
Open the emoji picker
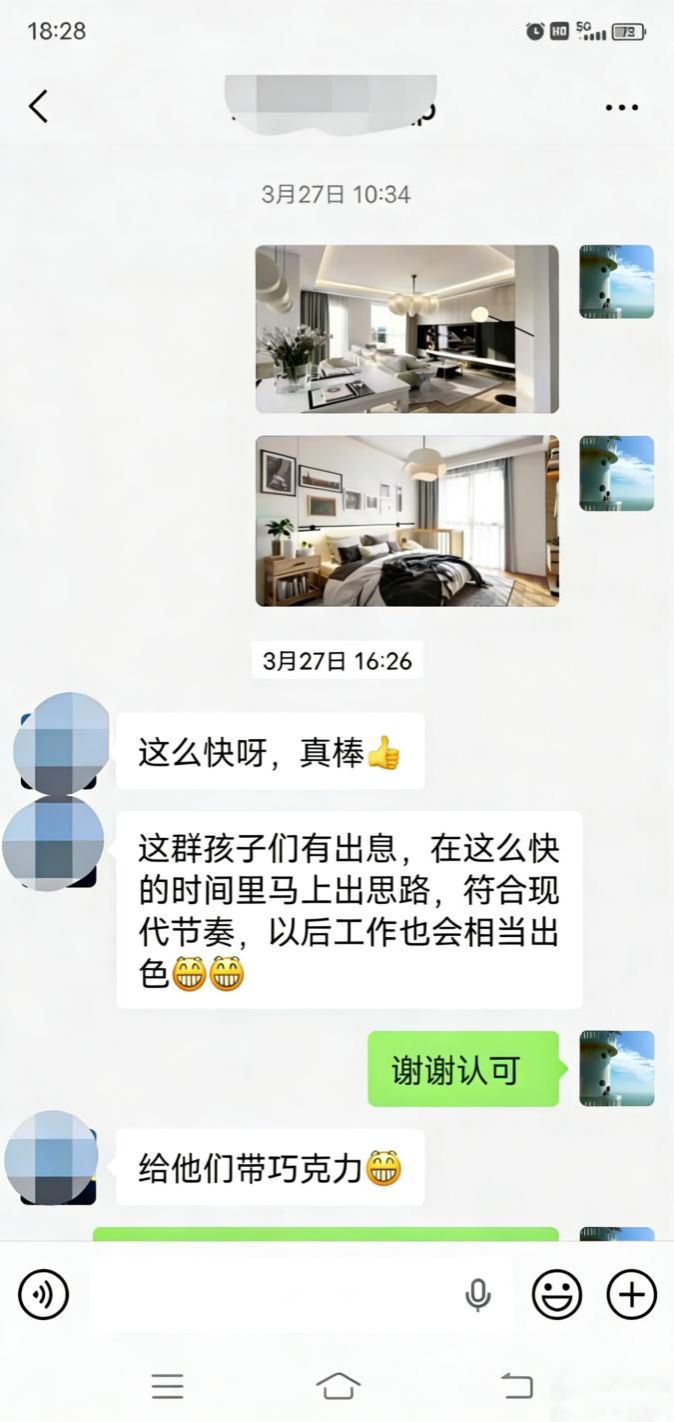pyautogui.click(x=557, y=1295)
